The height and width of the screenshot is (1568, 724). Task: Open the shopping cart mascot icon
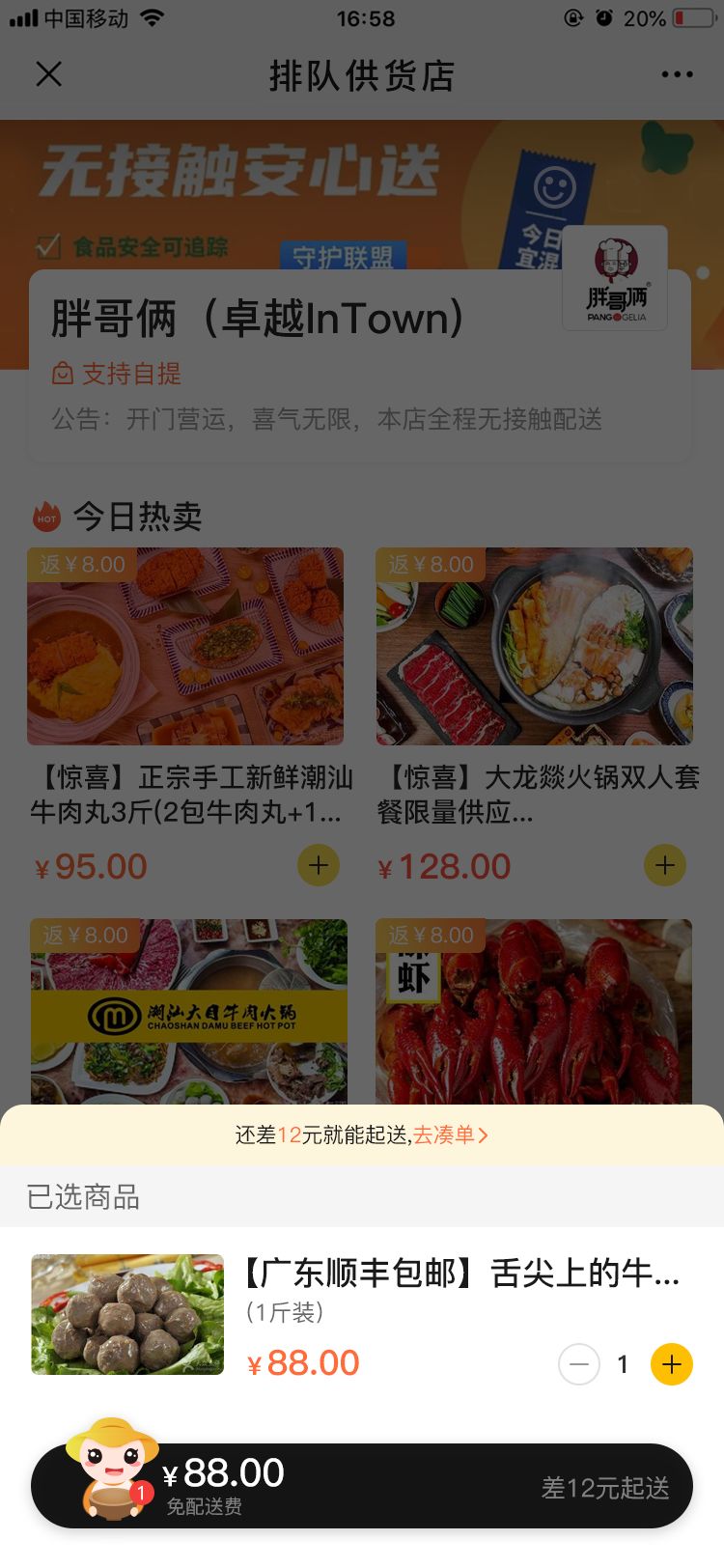(x=112, y=1470)
